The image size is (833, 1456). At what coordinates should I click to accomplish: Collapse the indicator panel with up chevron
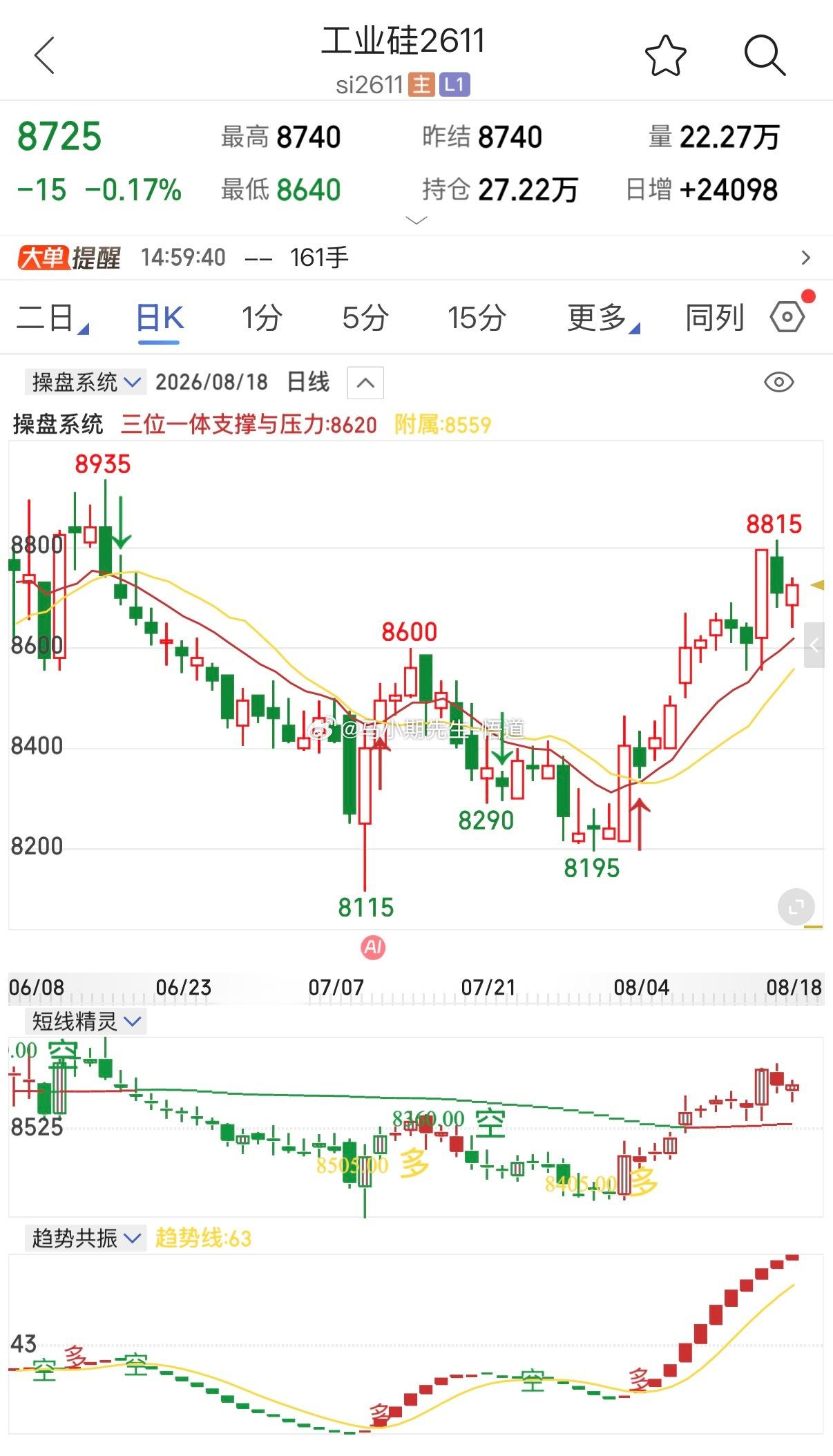(x=365, y=383)
